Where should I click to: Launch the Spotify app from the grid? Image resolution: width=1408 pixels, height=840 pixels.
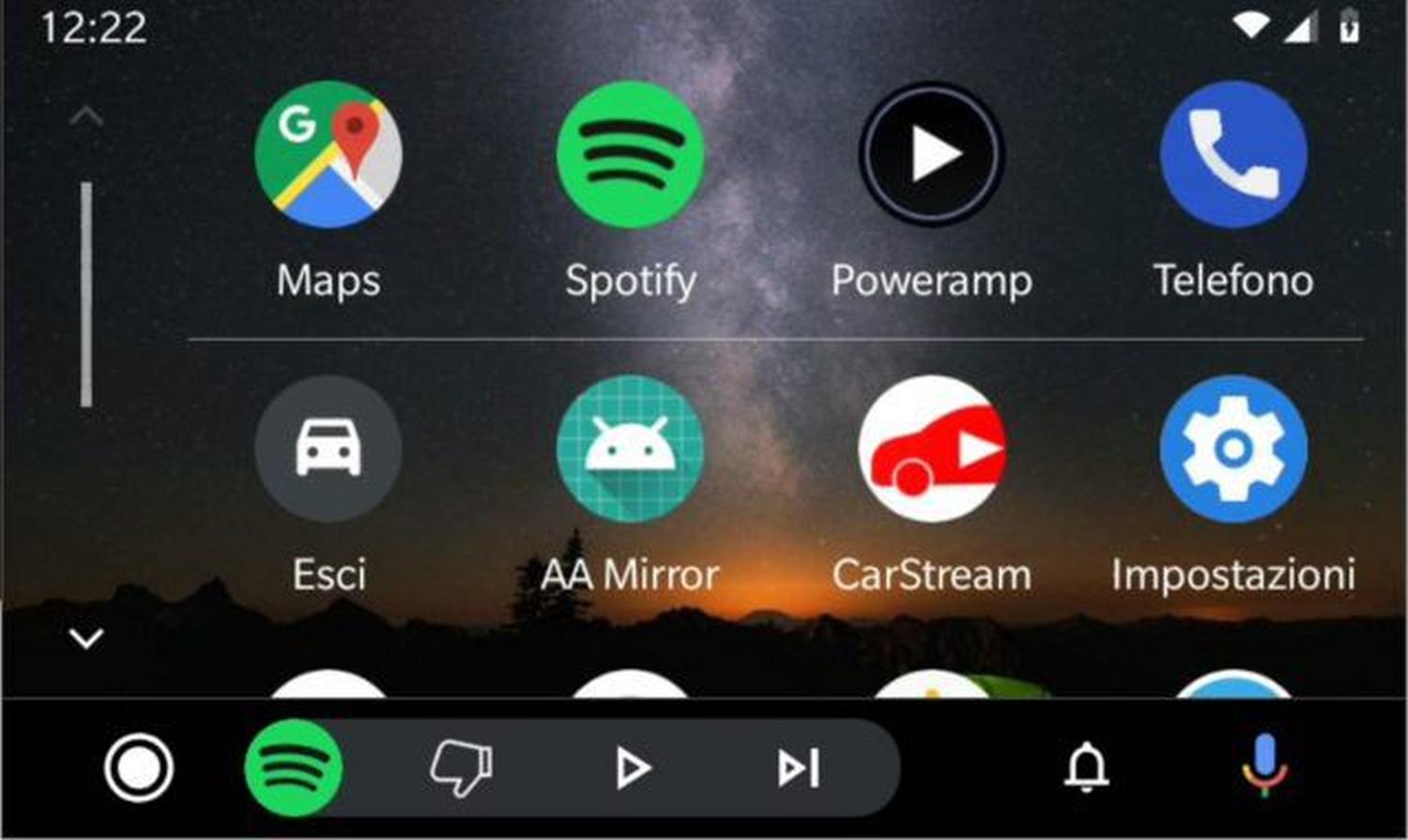pyautogui.click(x=630, y=155)
